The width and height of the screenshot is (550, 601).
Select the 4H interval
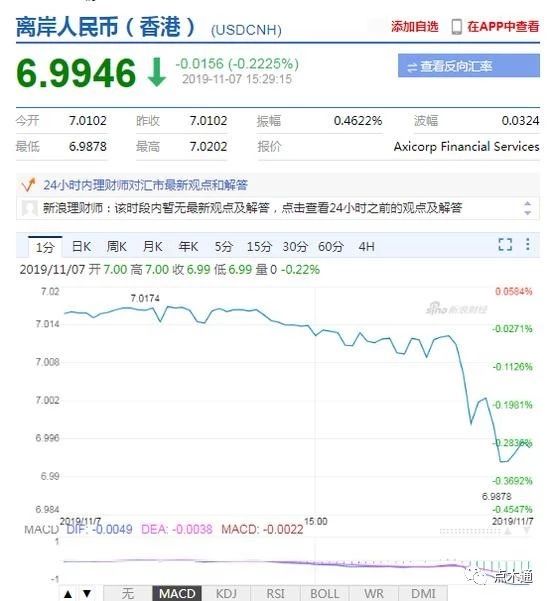pos(366,246)
